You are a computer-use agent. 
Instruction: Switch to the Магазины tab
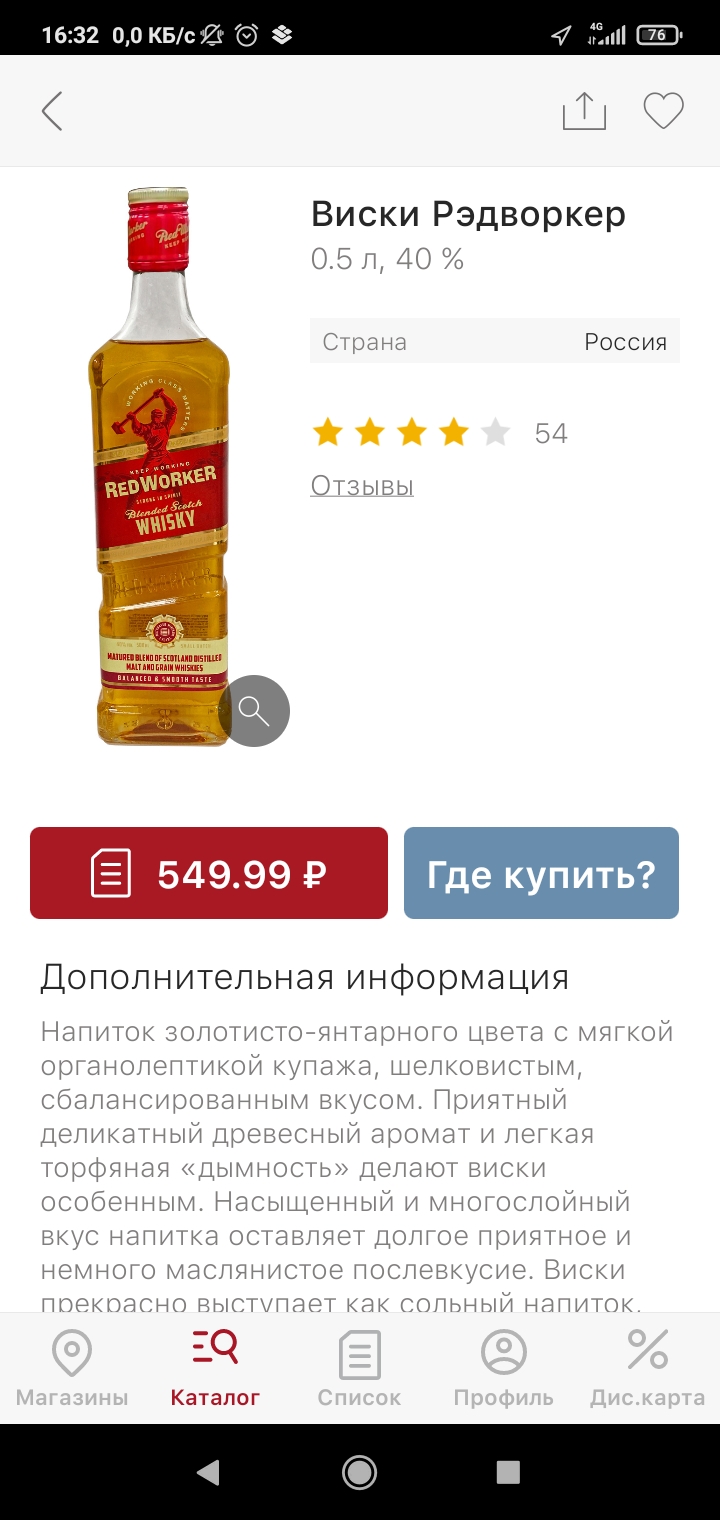click(72, 1368)
